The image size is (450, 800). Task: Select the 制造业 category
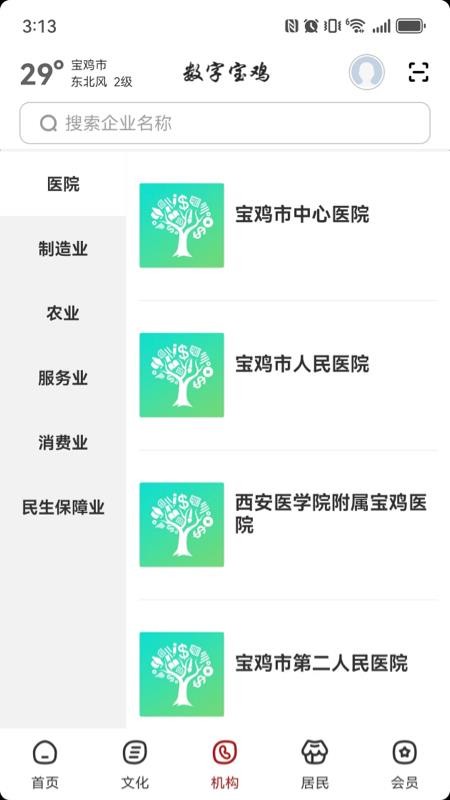point(63,249)
